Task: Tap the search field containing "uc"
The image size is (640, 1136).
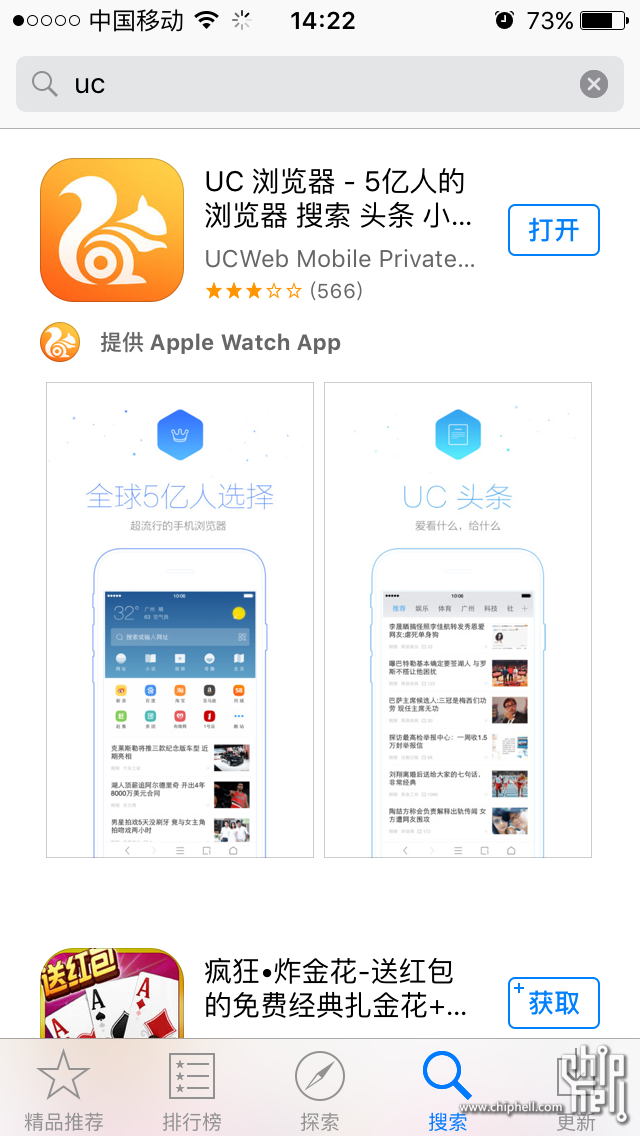Action: pos(300,84)
